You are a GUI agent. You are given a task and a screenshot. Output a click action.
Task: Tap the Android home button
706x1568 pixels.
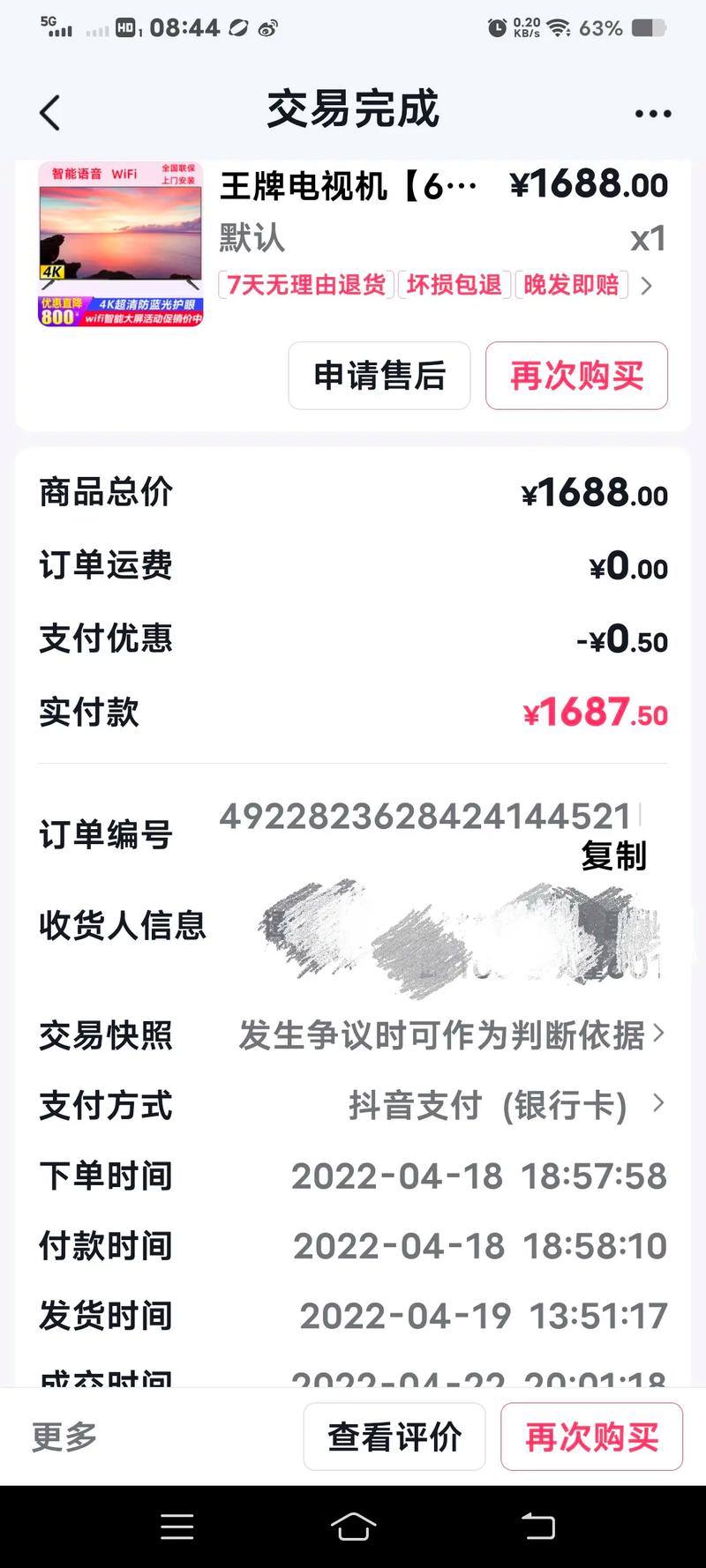[353, 1525]
